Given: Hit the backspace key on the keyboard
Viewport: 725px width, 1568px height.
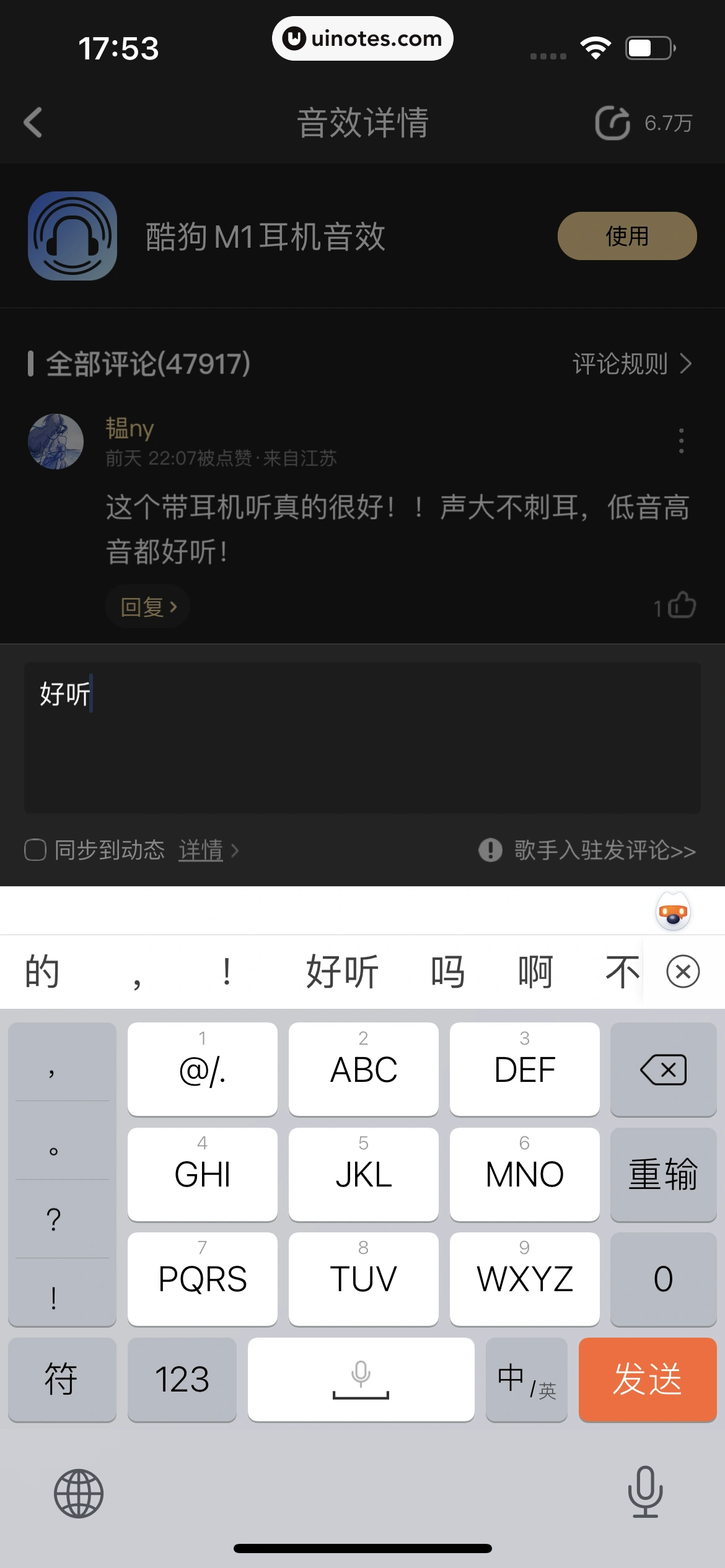Looking at the screenshot, I should coord(663,1069).
